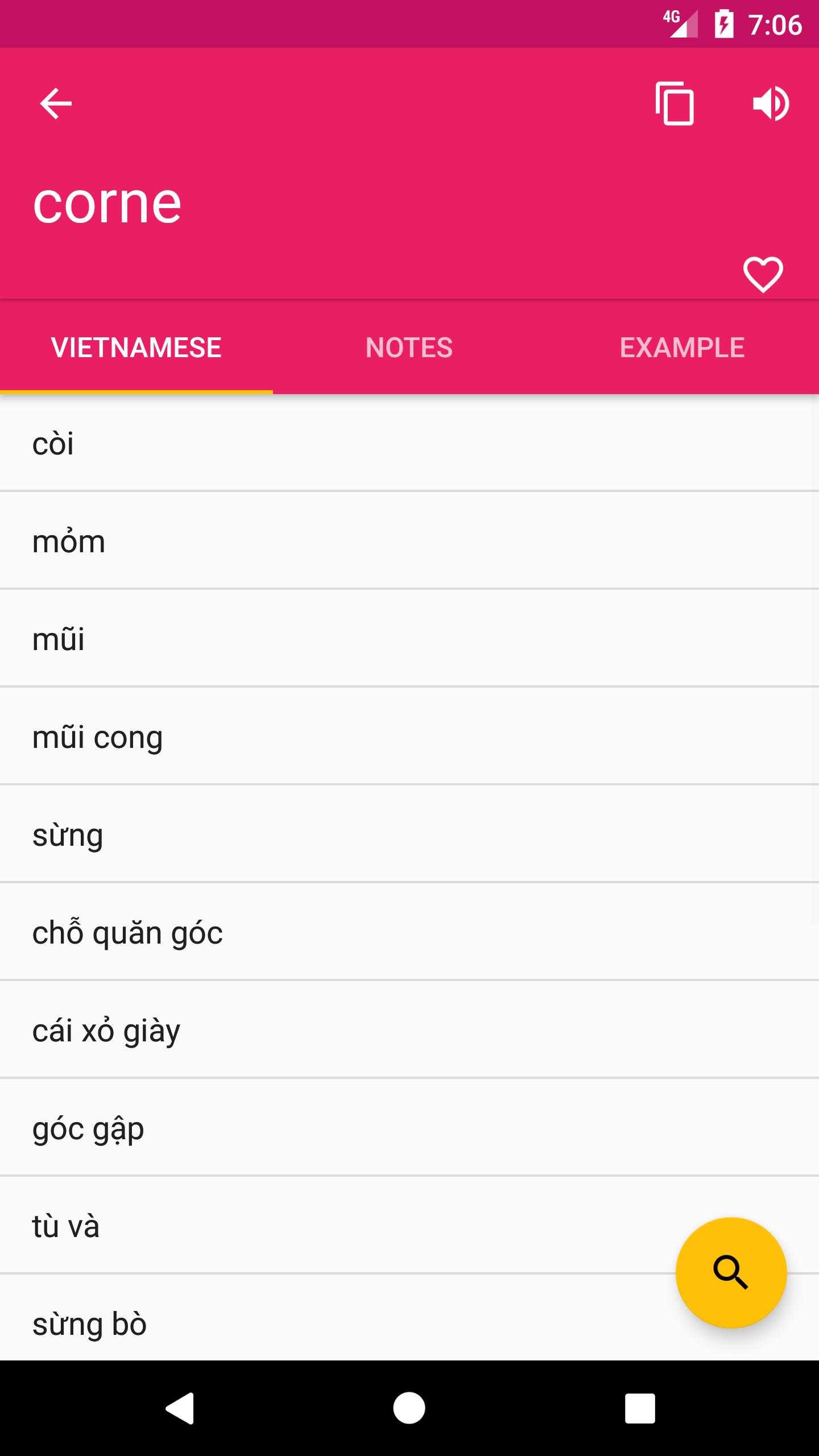Select the Vietnamese tab

(136, 348)
